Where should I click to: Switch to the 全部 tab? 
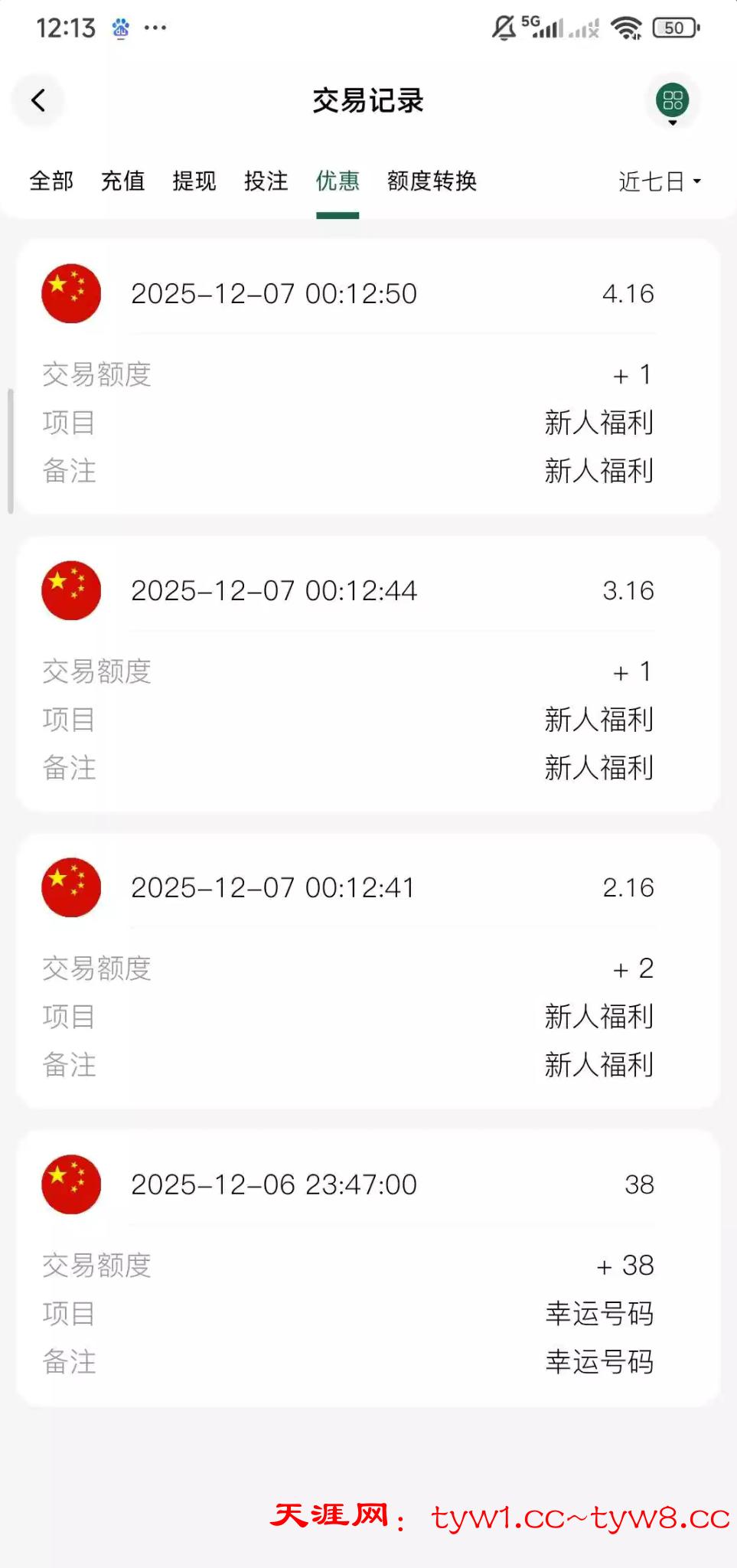click(x=51, y=181)
